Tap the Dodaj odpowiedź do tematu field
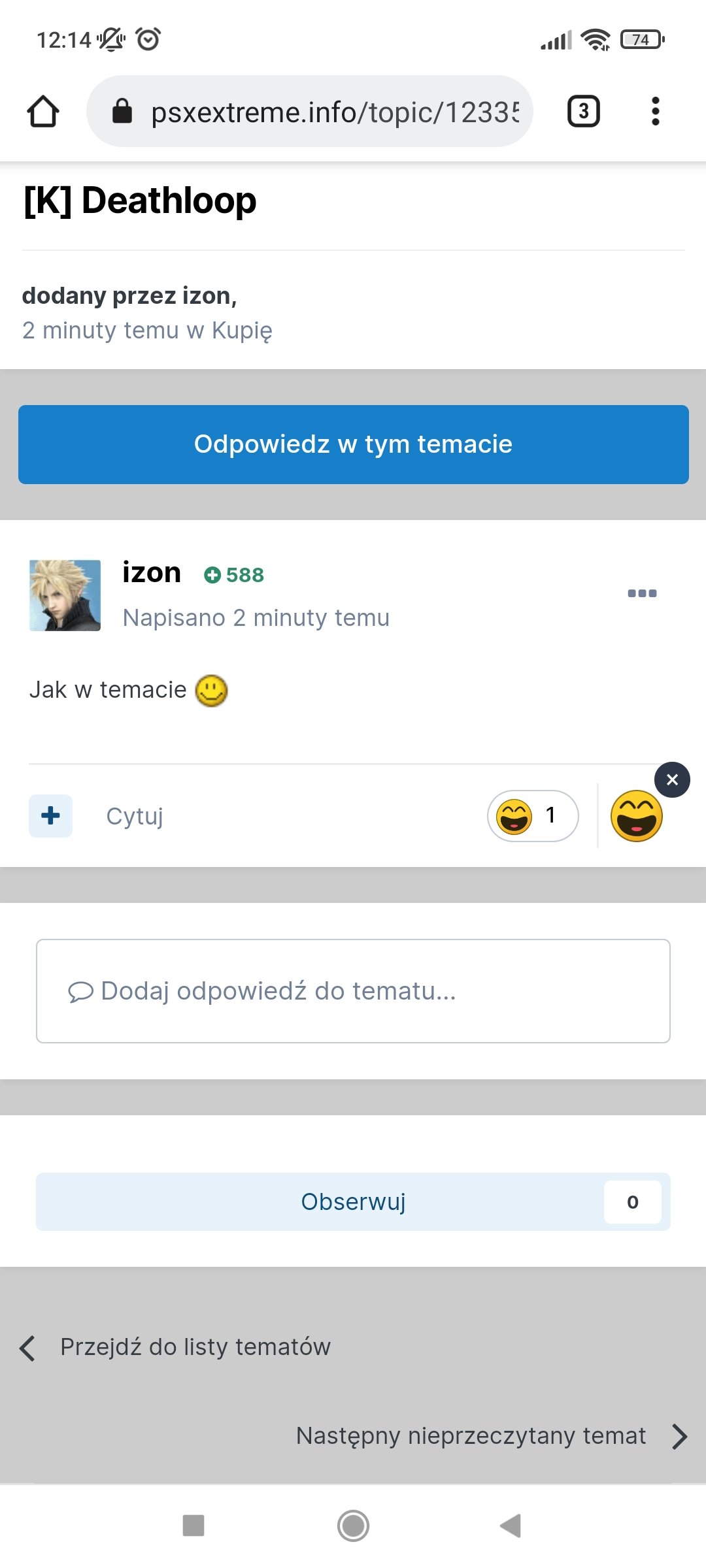This screenshot has width=706, height=1568. pos(353,991)
